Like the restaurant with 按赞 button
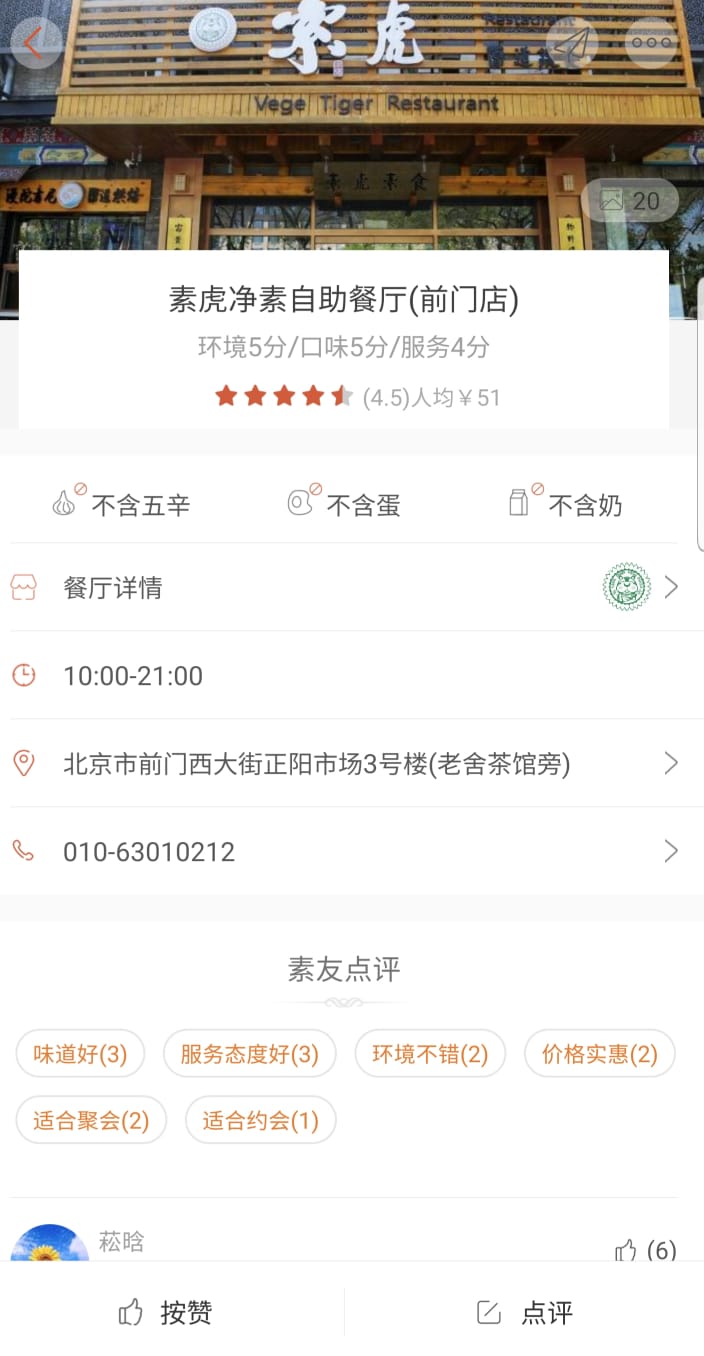This screenshot has width=704, height=1356. (x=166, y=1312)
